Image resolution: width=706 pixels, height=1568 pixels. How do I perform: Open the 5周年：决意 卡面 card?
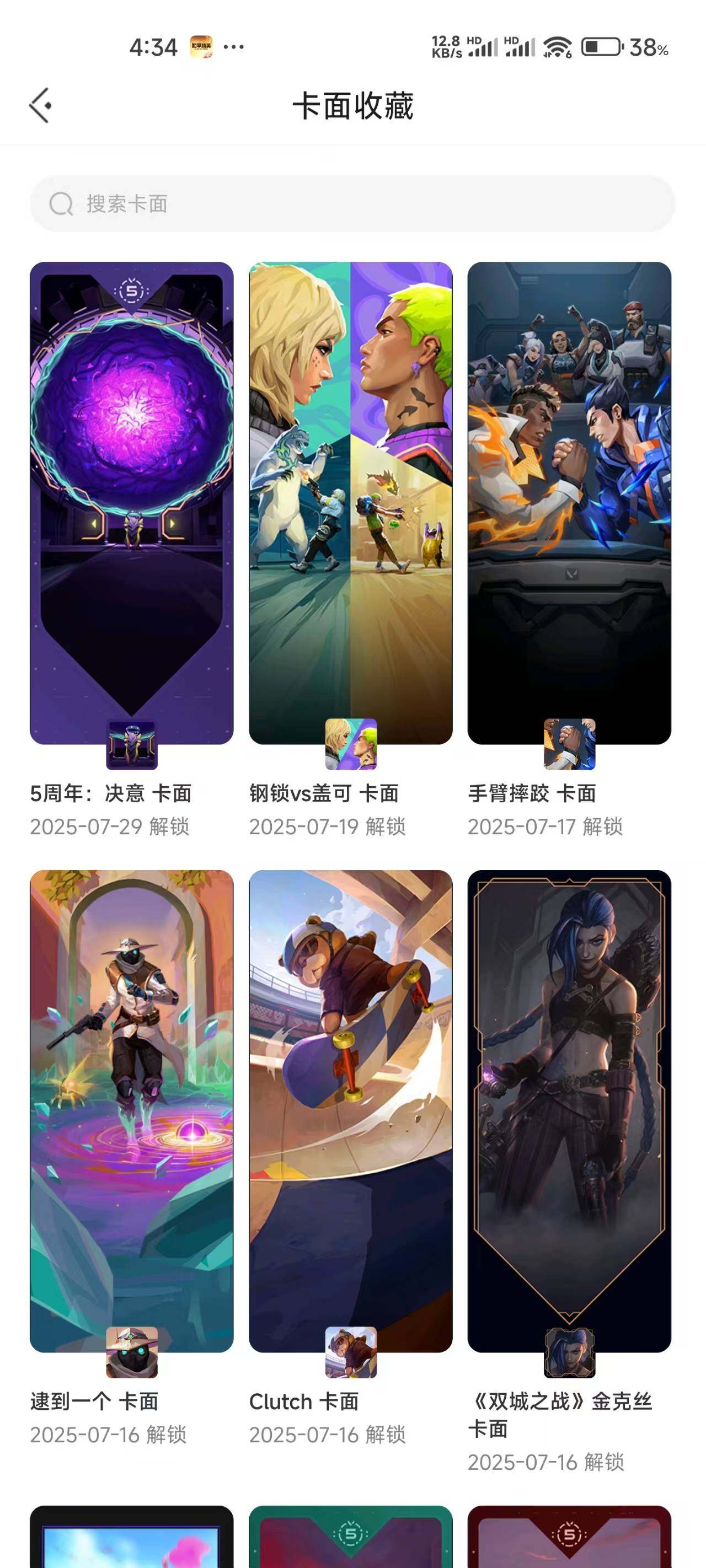[132, 503]
